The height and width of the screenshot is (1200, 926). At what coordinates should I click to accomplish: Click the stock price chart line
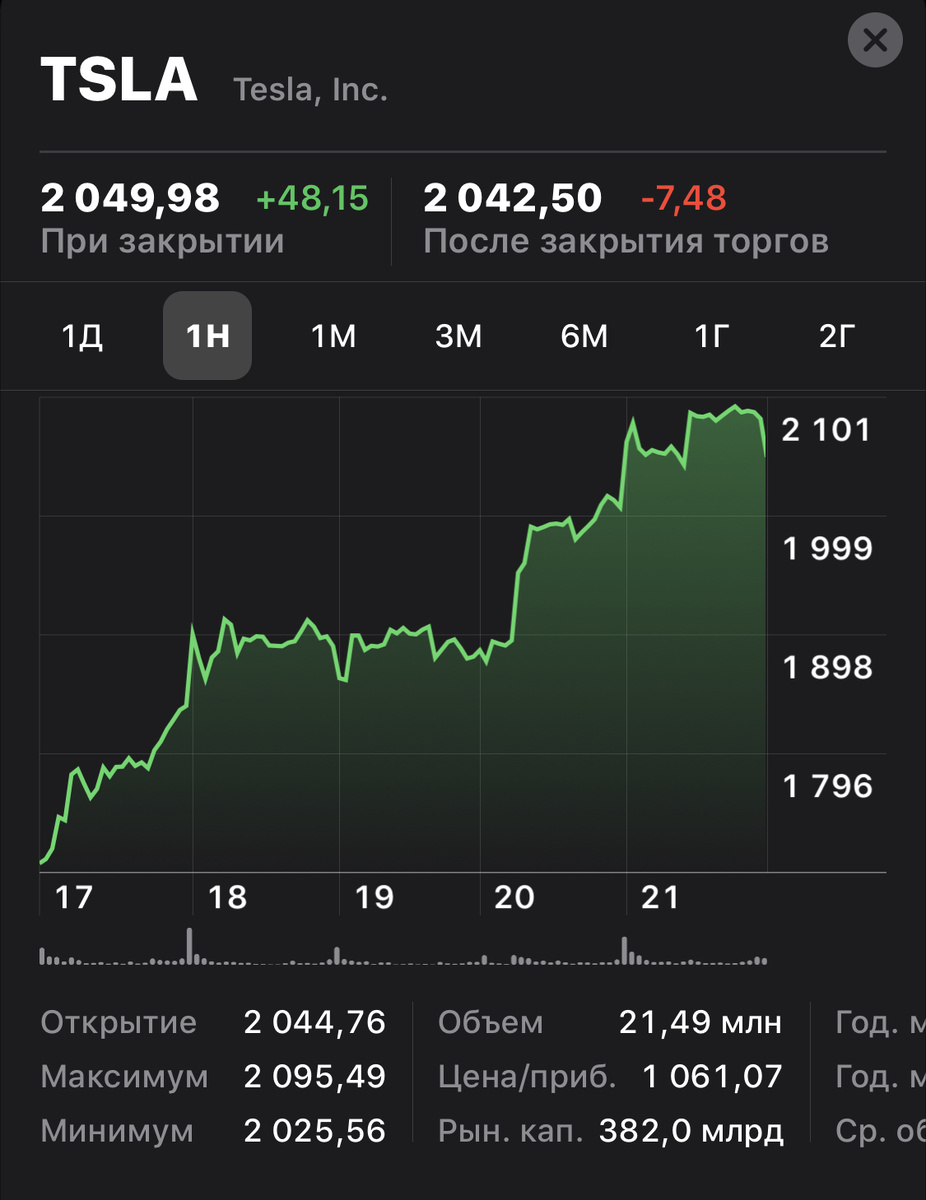coord(400,640)
